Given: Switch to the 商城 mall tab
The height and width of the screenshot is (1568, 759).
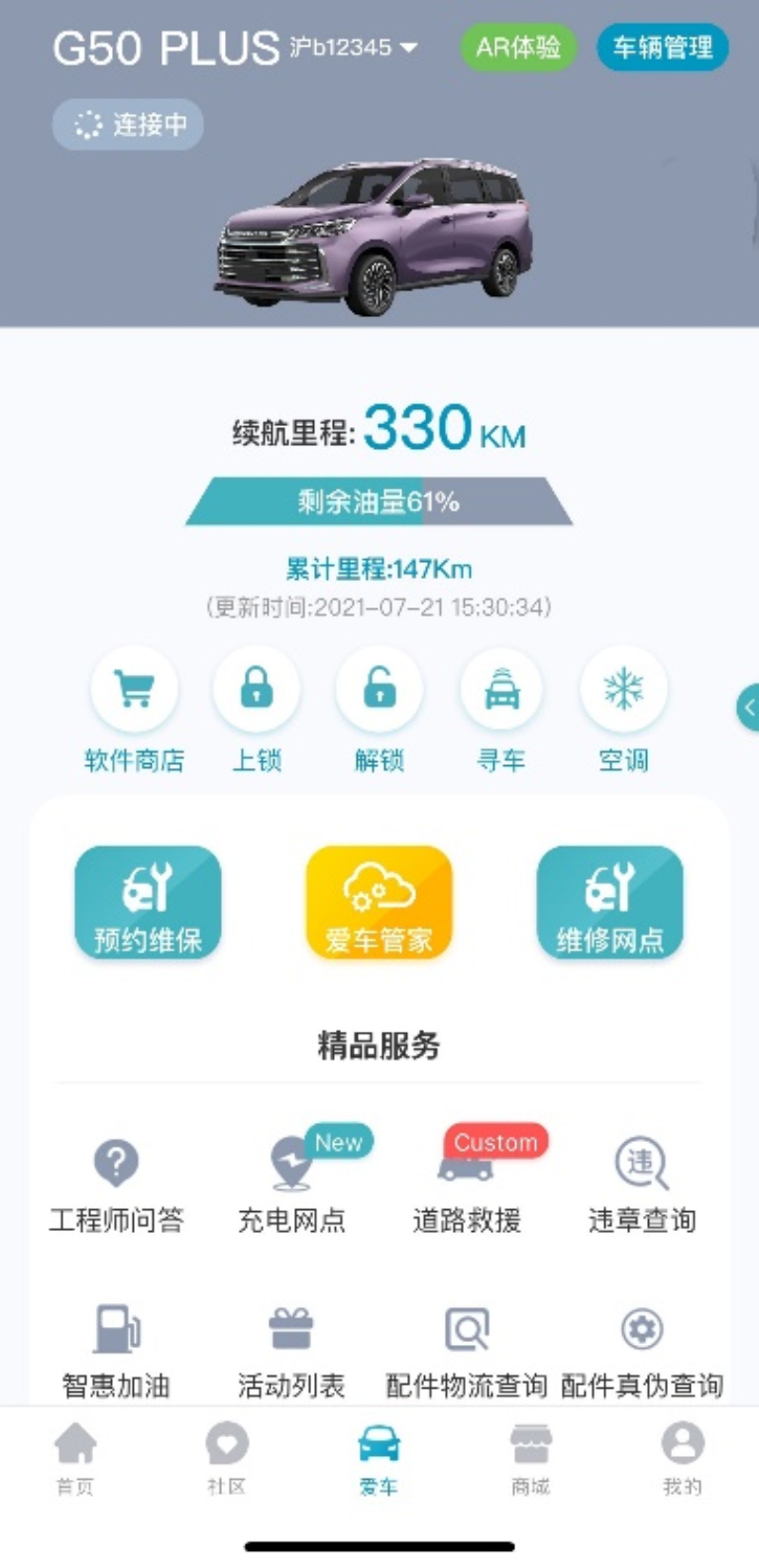Looking at the screenshot, I should (x=530, y=1458).
